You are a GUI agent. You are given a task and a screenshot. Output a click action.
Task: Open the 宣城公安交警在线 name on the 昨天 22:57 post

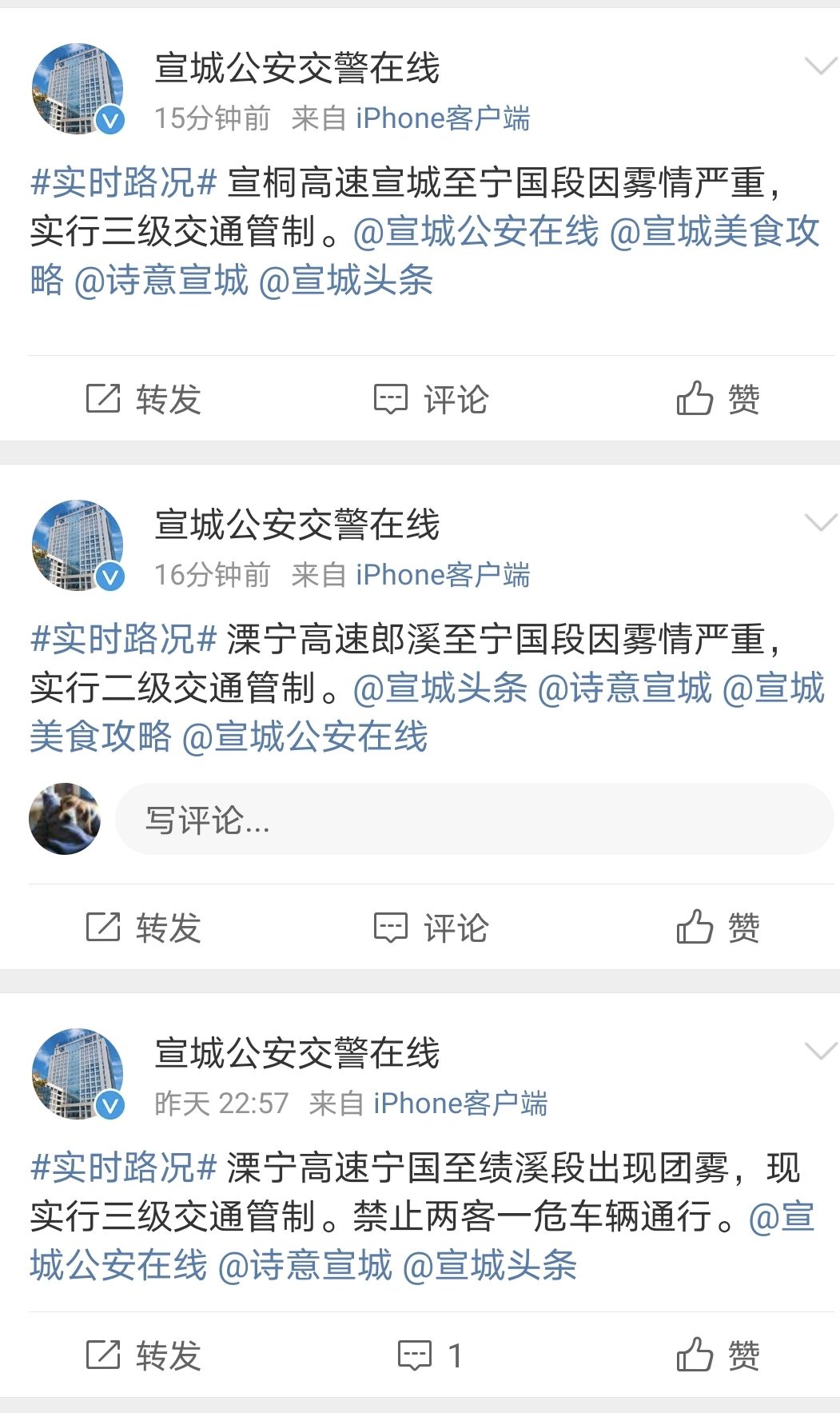point(297,1053)
